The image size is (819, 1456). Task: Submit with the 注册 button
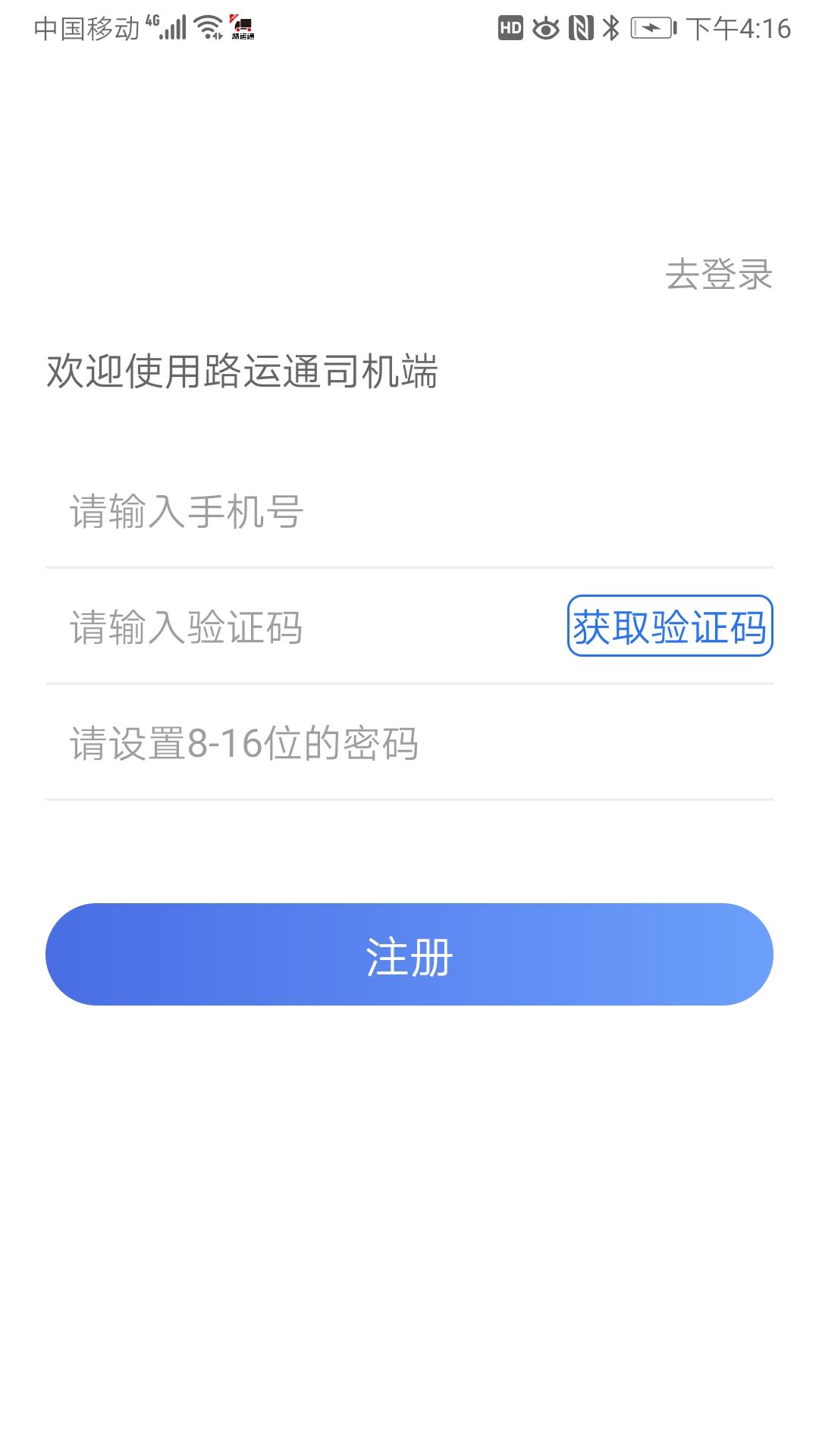(x=409, y=955)
